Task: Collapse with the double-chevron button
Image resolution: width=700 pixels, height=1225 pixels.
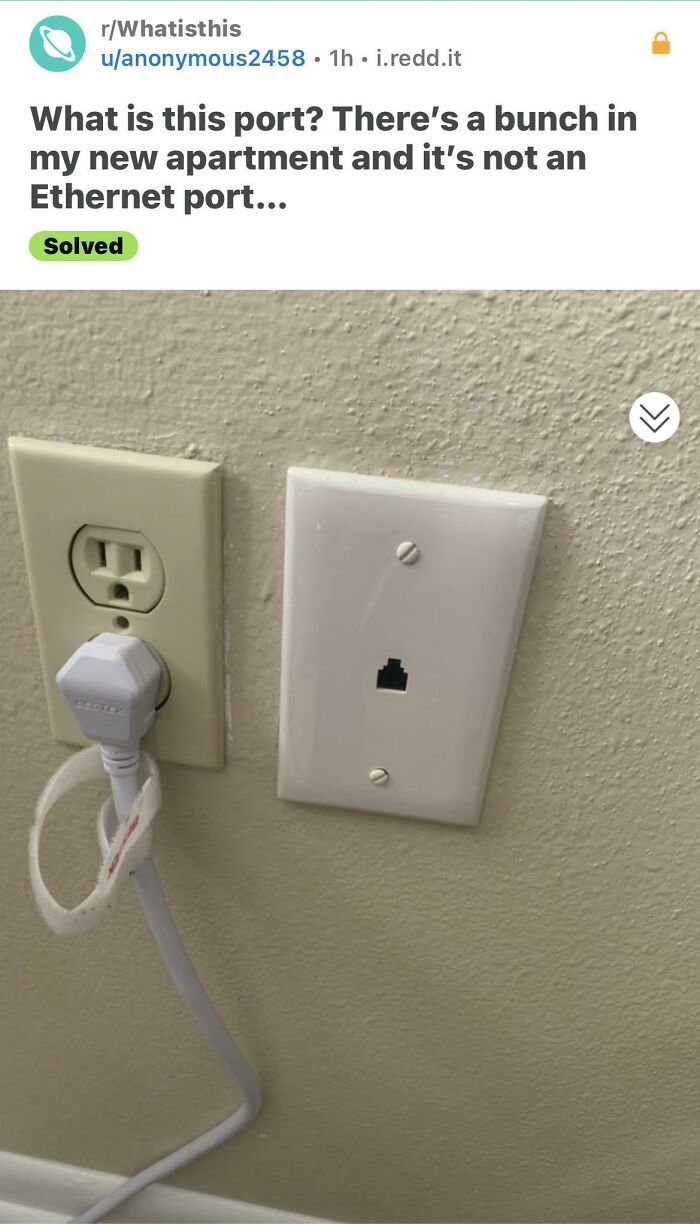Action: 655,417
